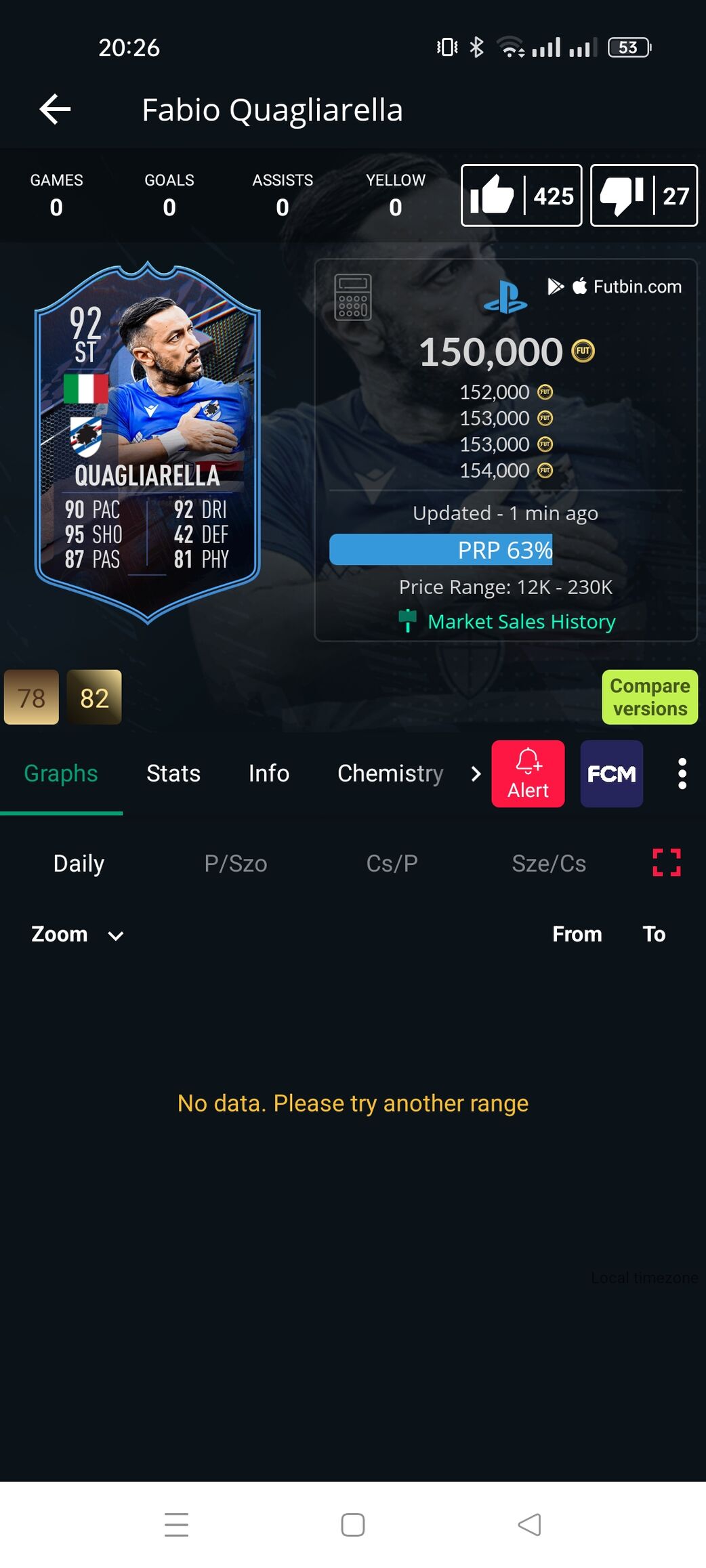Go back using the arrow icon
The width and height of the screenshot is (706, 1568).
[x=55, y=110]
